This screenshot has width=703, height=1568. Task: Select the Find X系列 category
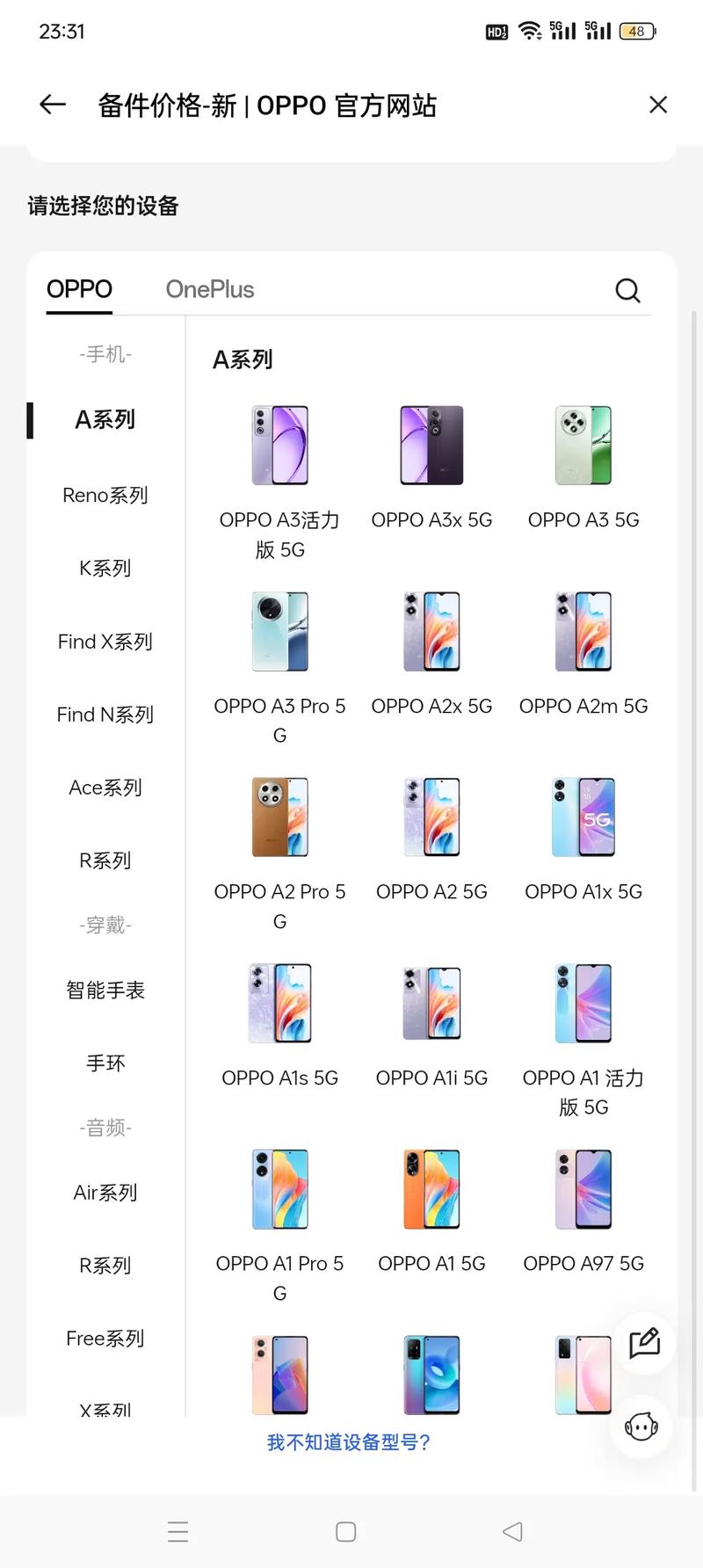click(x=105, y=642)
